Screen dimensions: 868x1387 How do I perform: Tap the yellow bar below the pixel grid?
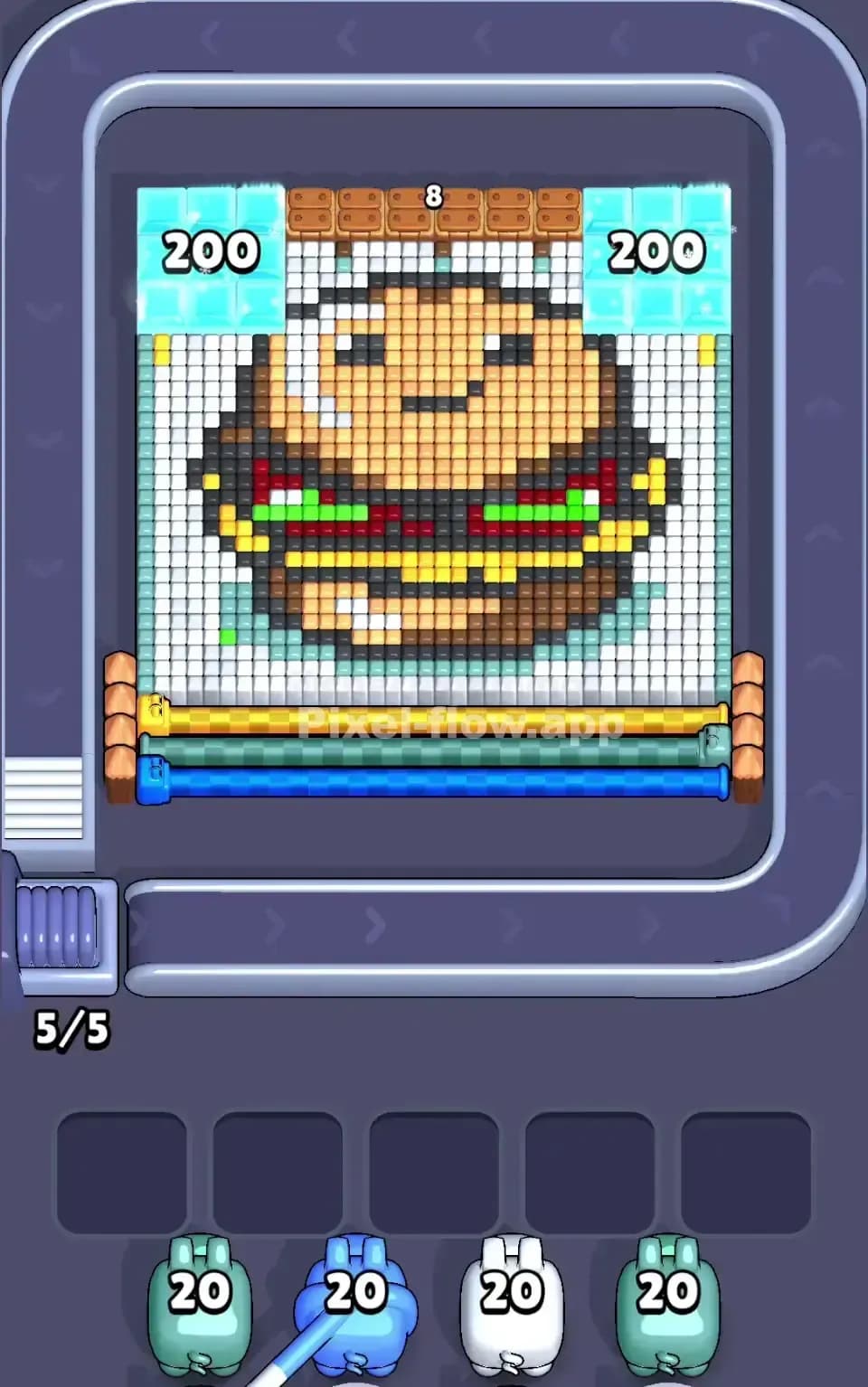click(x=434, y=719)
